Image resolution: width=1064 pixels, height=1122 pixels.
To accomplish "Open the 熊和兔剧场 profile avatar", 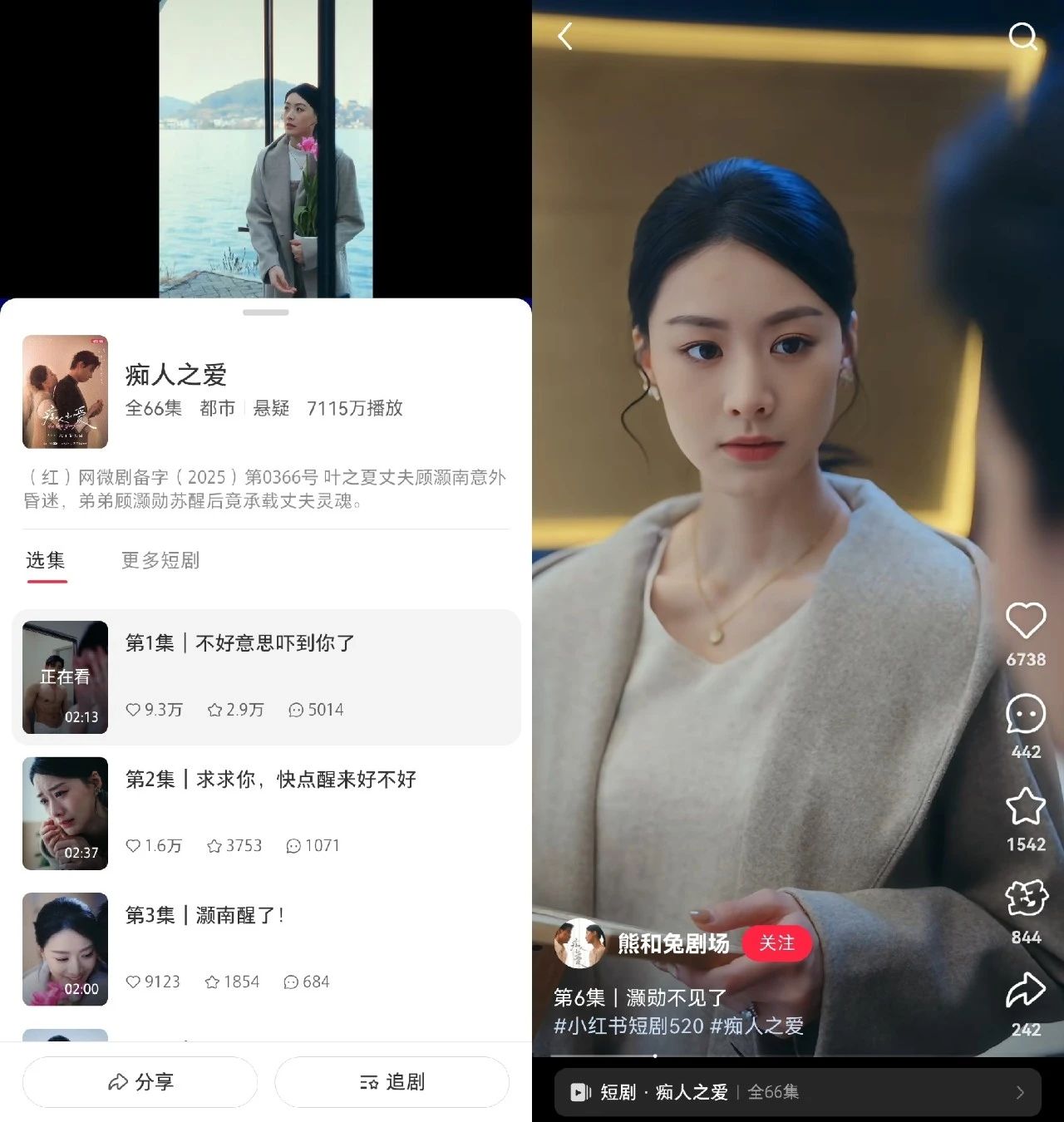I will tap(579, 943).
